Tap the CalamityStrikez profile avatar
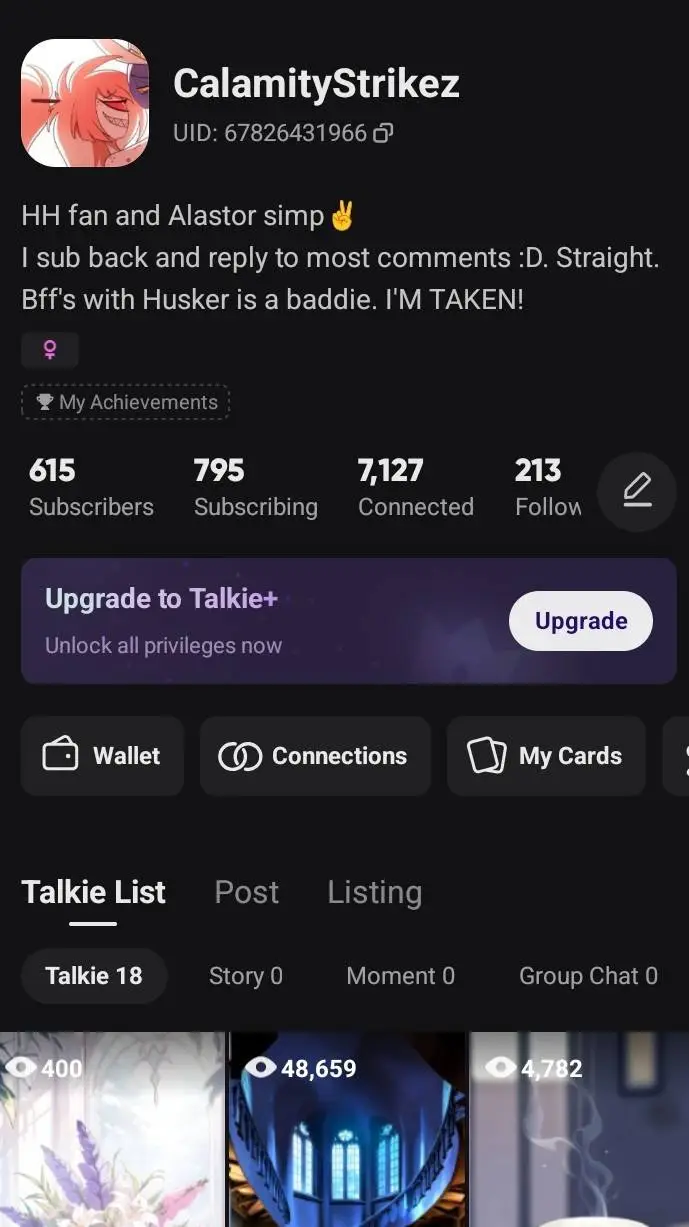Image resolution: width=689 pixels, height=1227 pixels. click(x=85, y=103)
